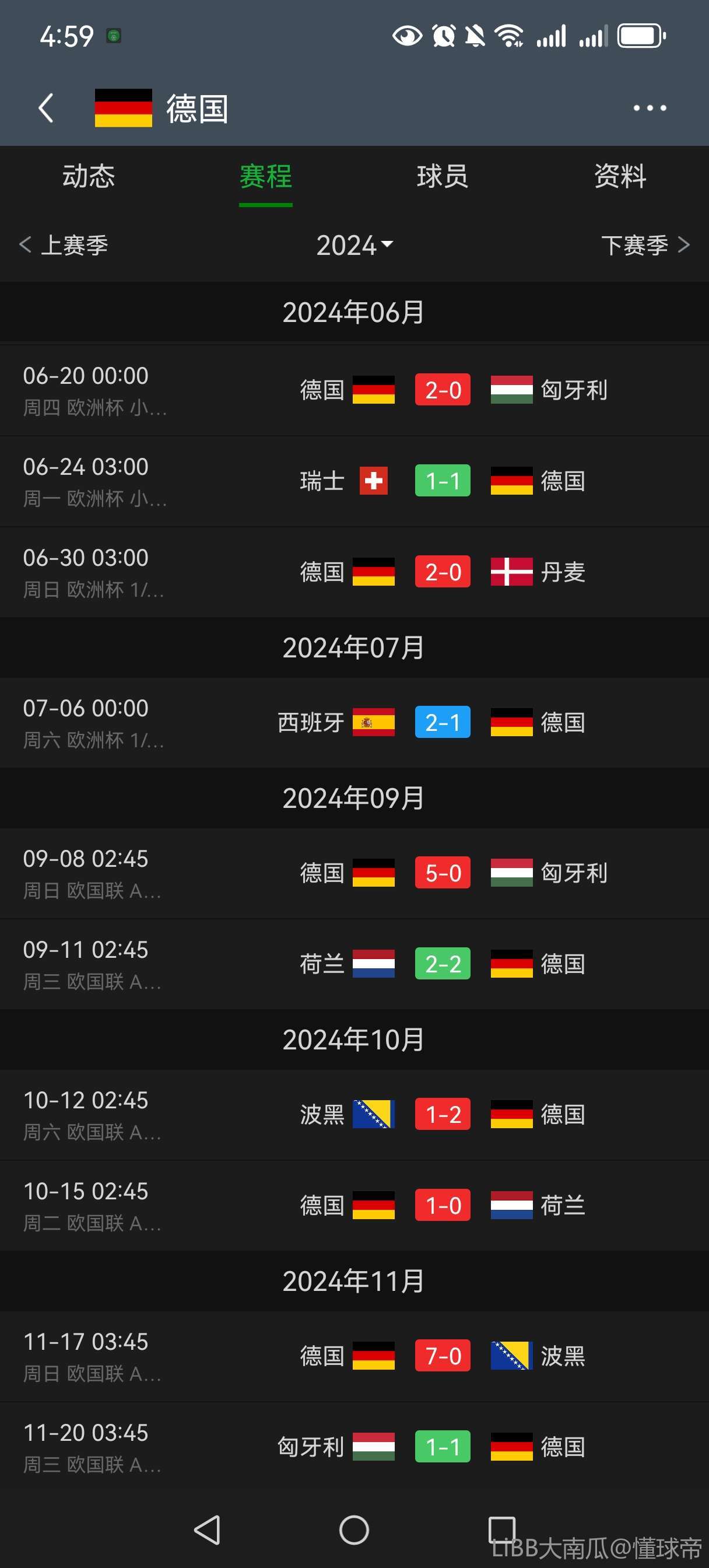Open the three-dot overflow menu

click(x=650, y=108)
